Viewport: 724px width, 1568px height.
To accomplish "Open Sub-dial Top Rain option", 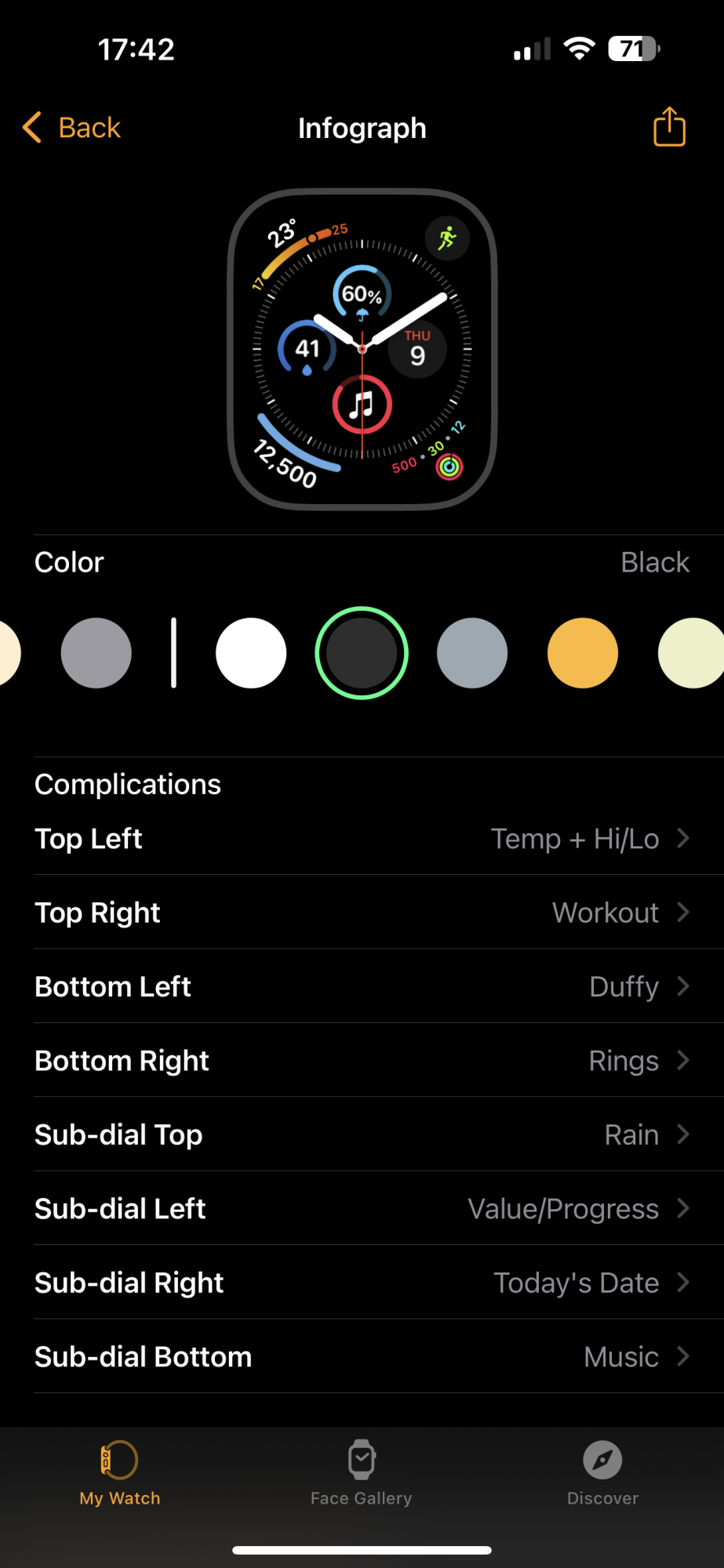I will pos(362,1134).
